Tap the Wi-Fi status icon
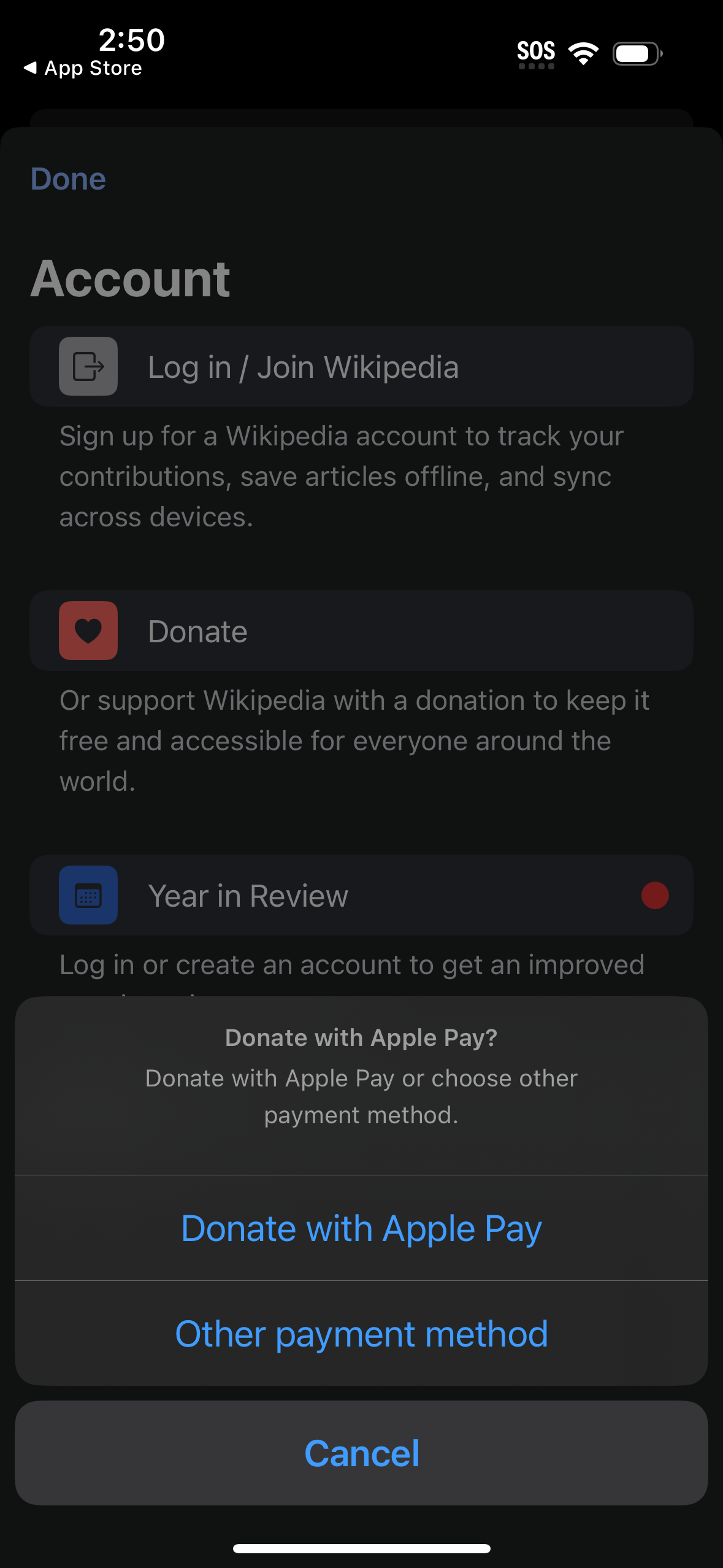This screenshot has height=1568, width=723. click(x=582, y=53)
